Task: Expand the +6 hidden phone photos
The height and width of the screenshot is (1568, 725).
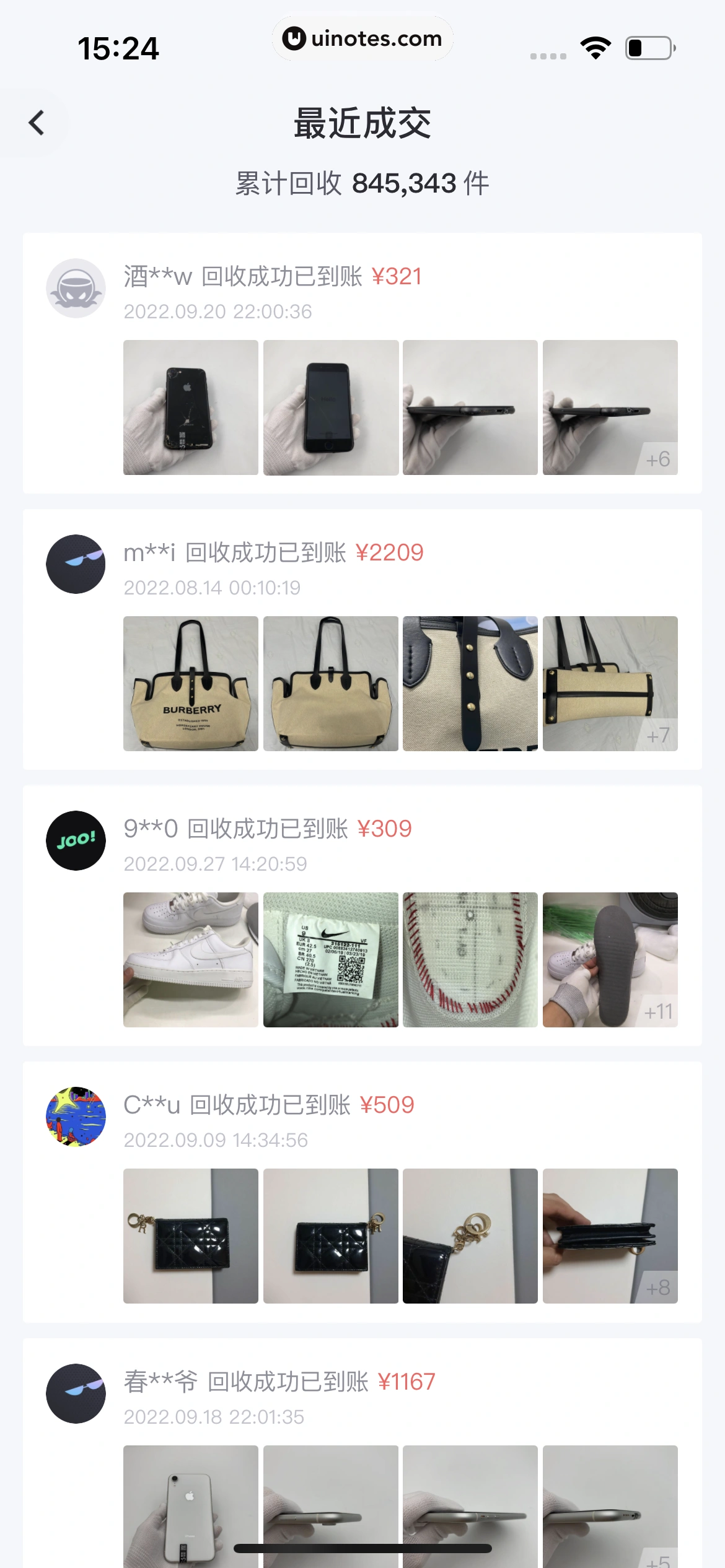Action: point(660,458)
